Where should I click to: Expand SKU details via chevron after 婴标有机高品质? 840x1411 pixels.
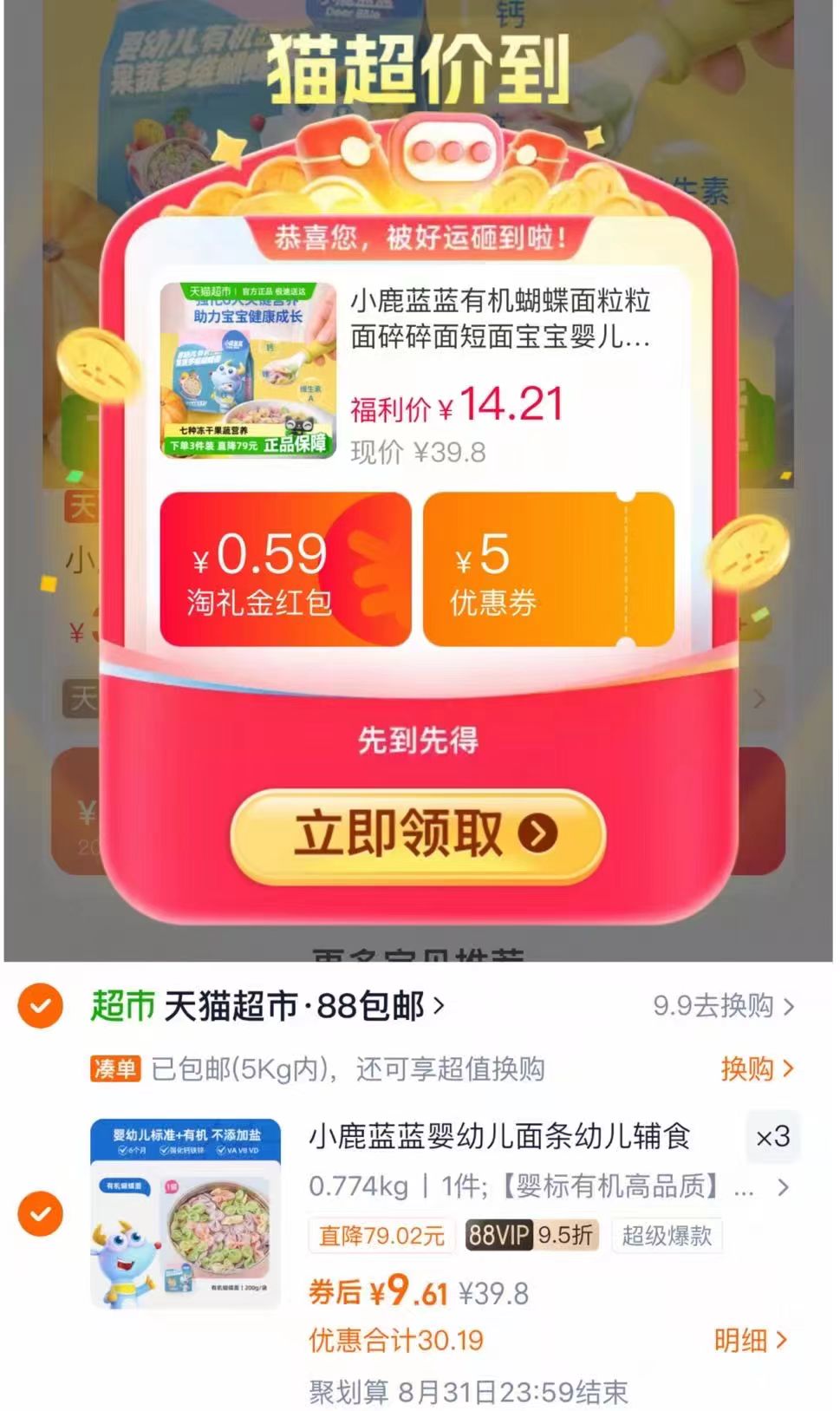[785, 1188]
